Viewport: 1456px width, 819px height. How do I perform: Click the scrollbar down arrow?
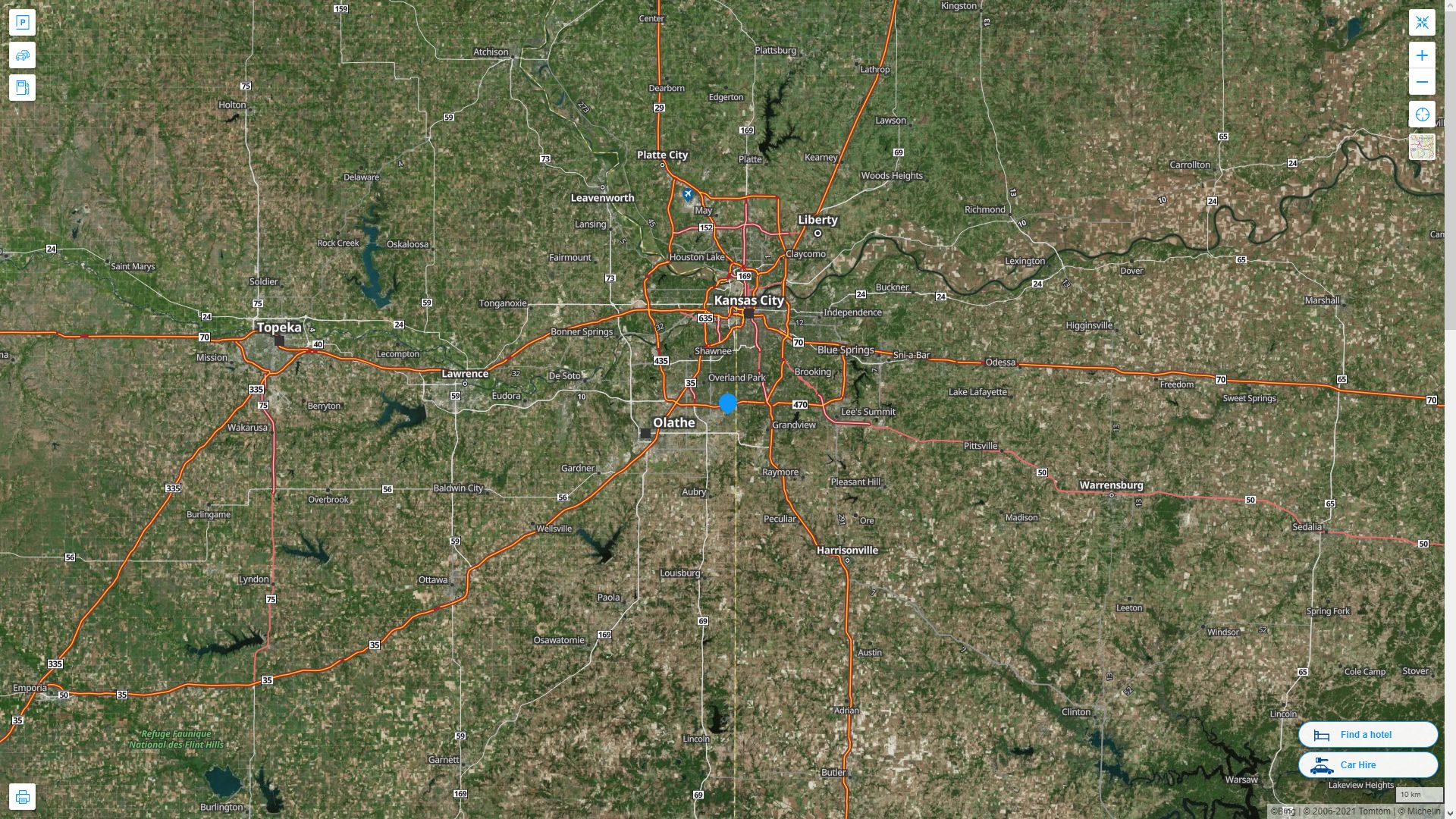click(1450, 813)
